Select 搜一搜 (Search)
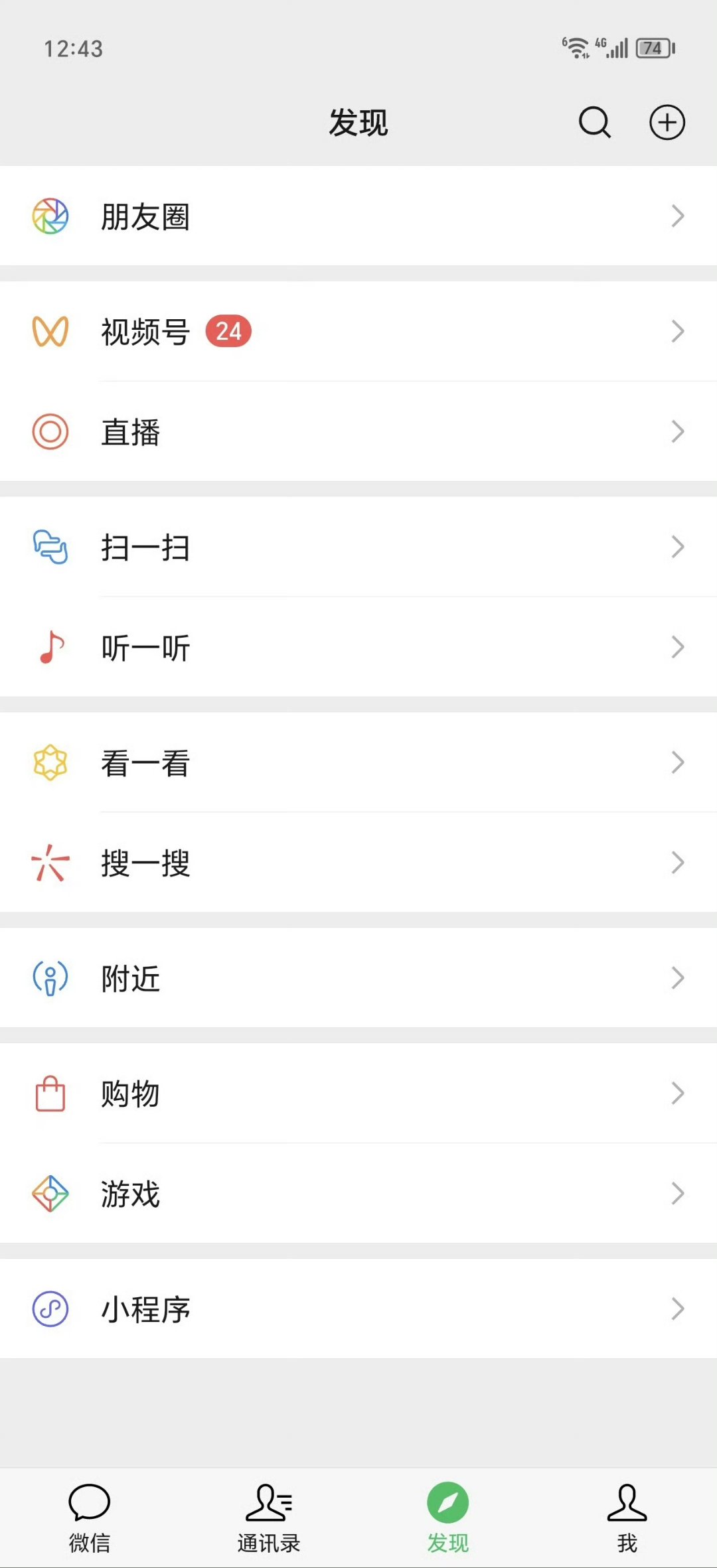The width and height of the screenshot is (717, 1568). pos(358,863)
